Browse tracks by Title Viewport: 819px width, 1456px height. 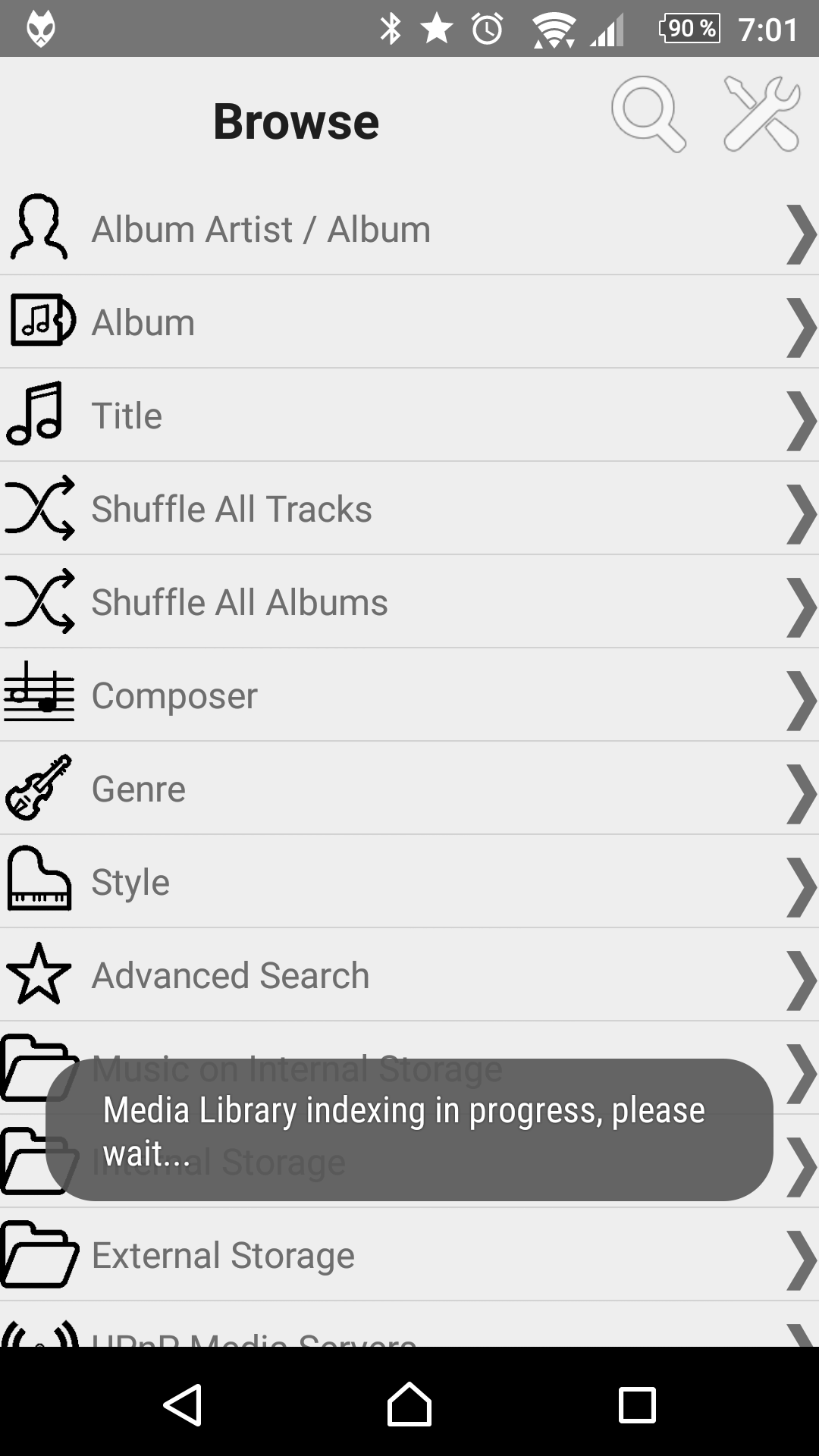409,416
